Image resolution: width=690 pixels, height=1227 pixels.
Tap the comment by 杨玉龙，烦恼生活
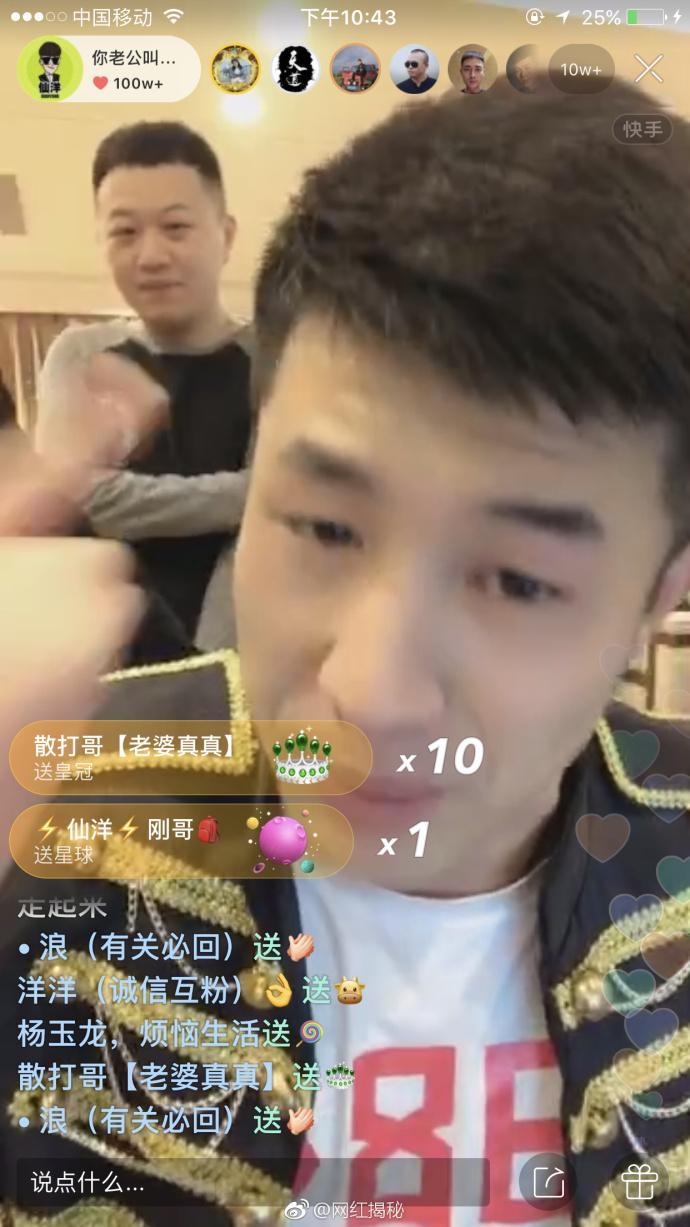(x=170, y=1032)
